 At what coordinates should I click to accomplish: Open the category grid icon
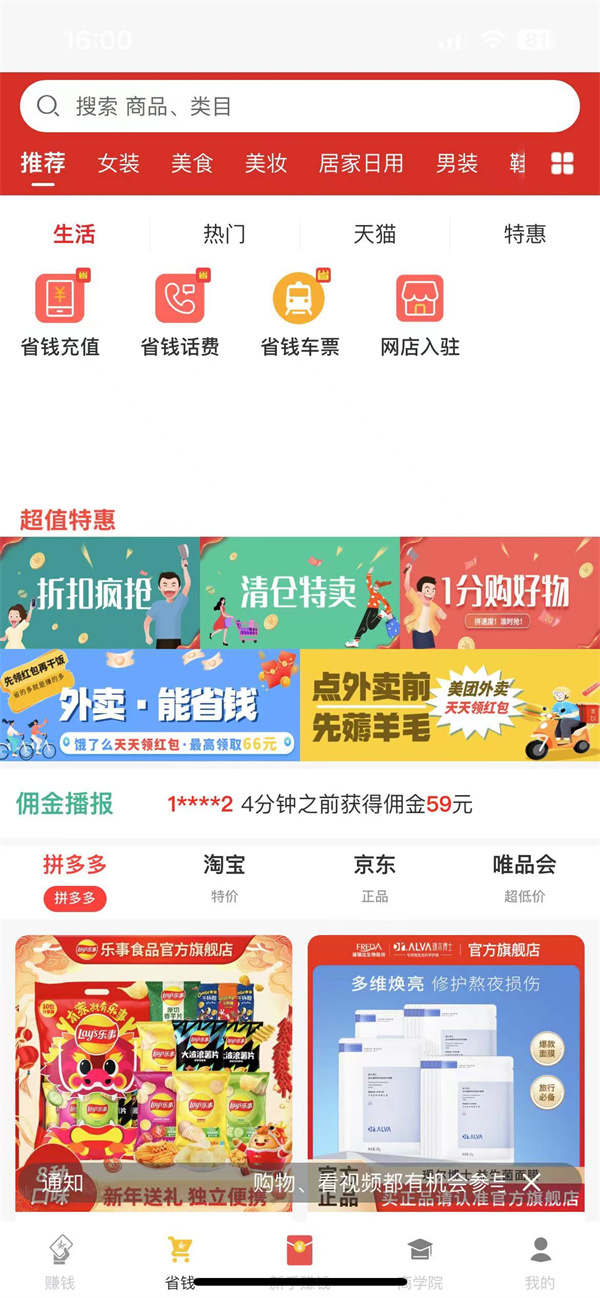pos(562,164)
